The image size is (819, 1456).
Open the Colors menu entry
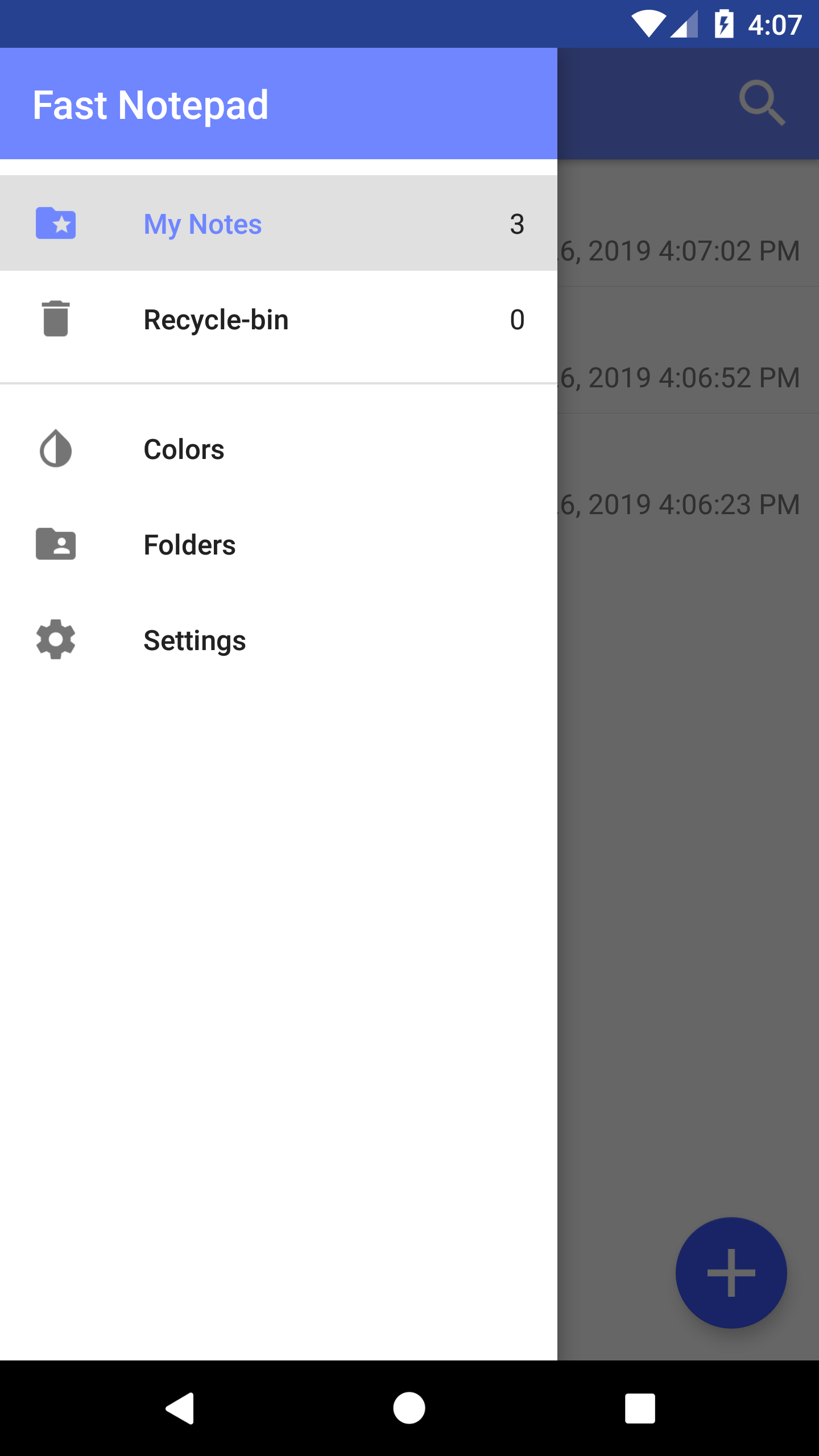[183, 449]
